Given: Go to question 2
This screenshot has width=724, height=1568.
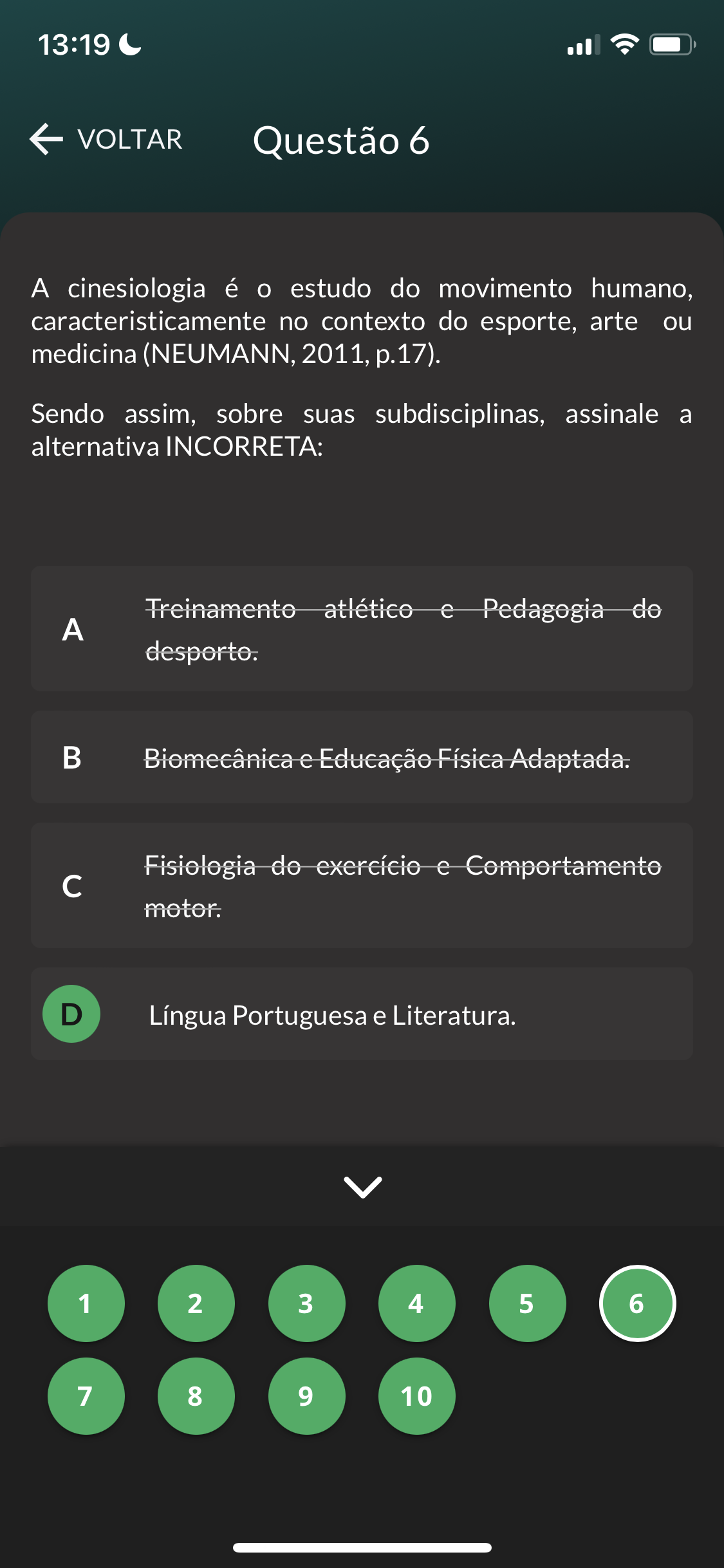Looking at the screenshot, I should point(196,1303).
